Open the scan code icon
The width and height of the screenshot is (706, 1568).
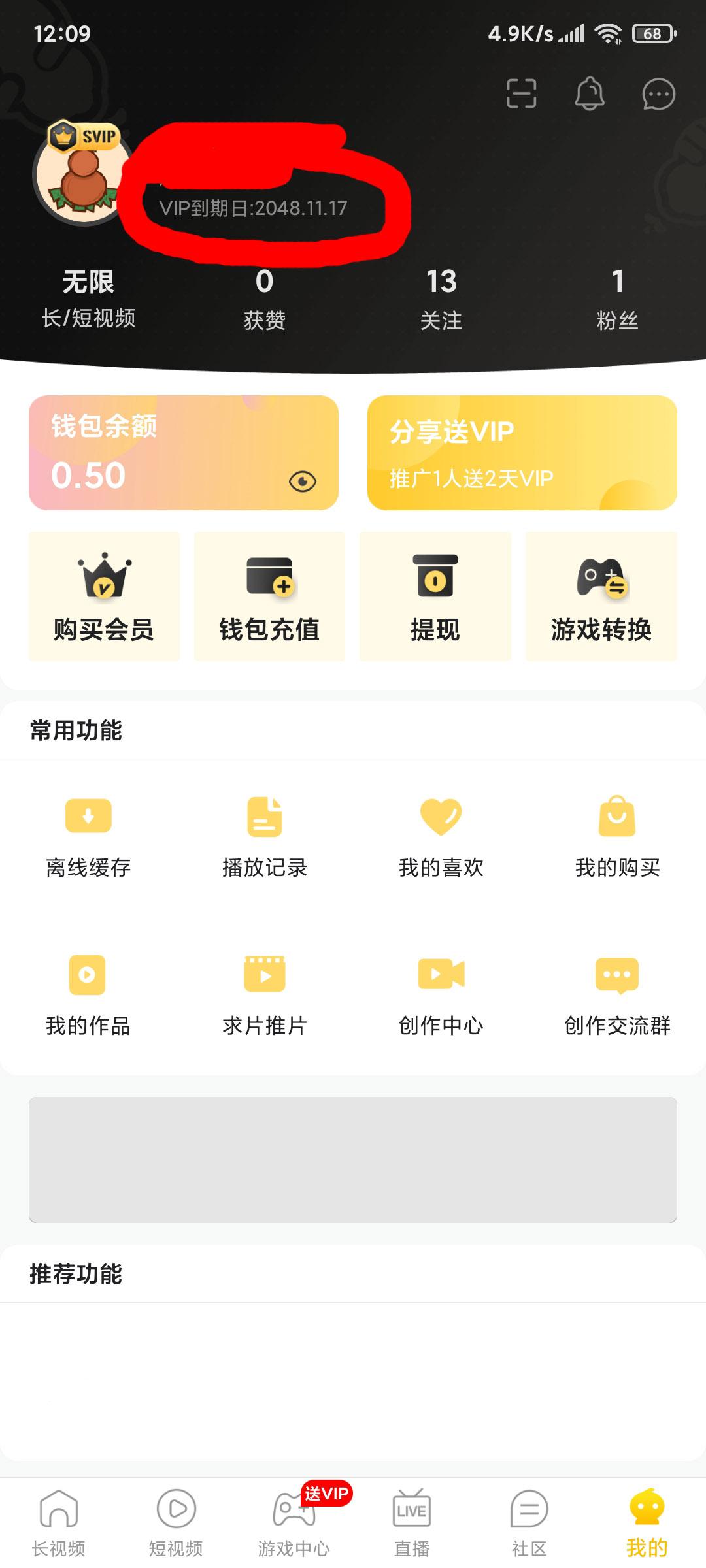521,93
